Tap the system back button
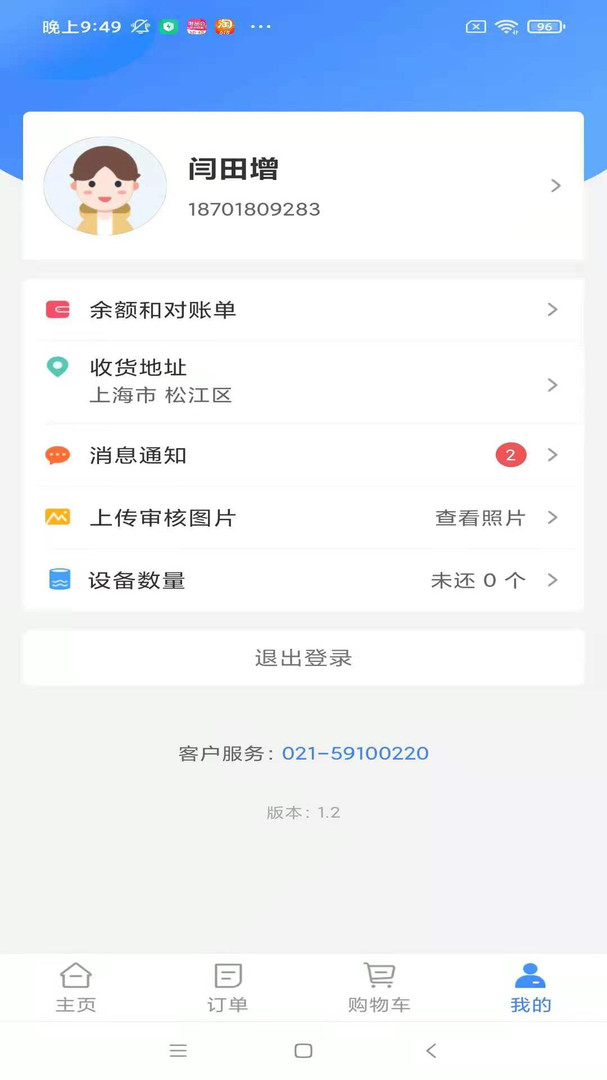607x1080 pixels. pyautogui.click(x=431, y=1050)
